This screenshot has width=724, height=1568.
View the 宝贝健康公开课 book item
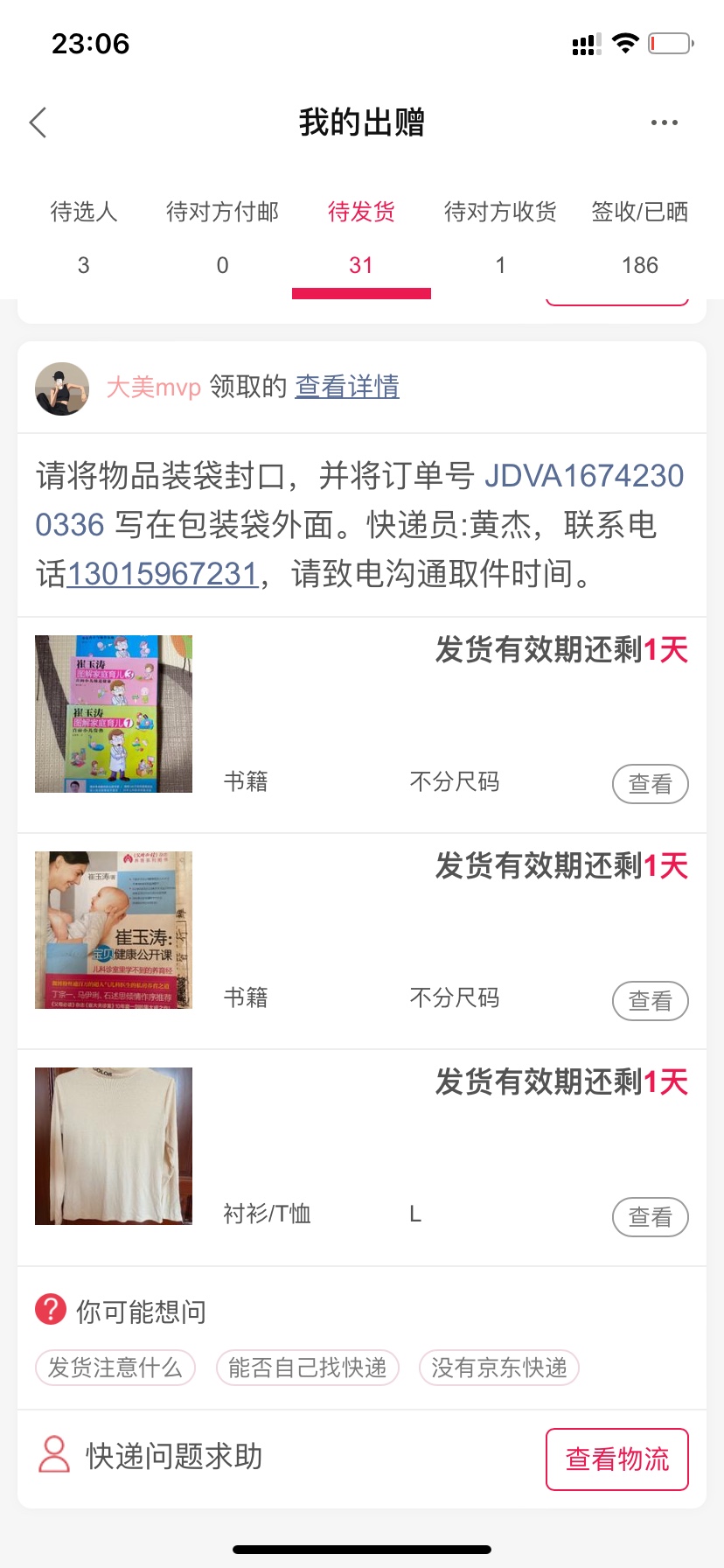[x=650, y=1001]
